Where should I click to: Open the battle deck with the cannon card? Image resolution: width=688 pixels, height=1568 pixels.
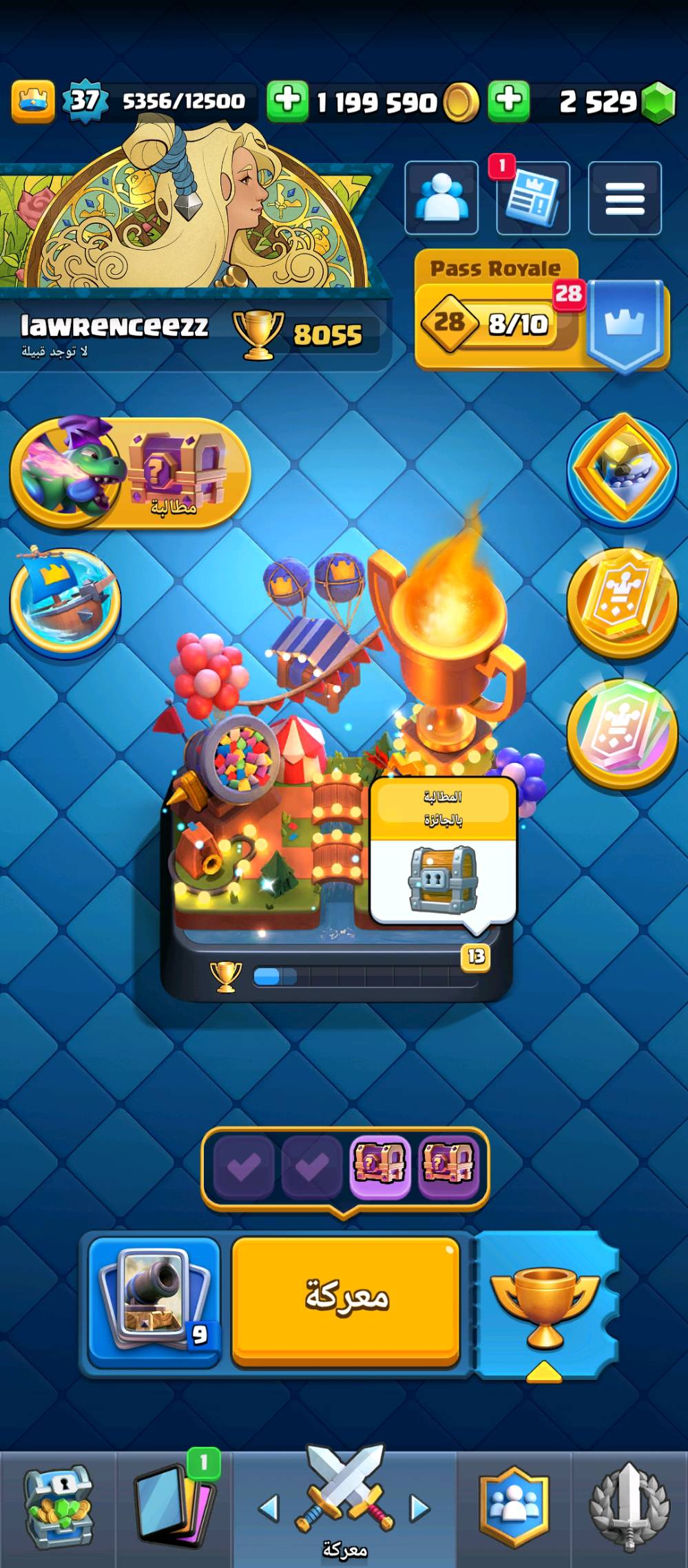pyautogui.click(x=154, y=1299)
